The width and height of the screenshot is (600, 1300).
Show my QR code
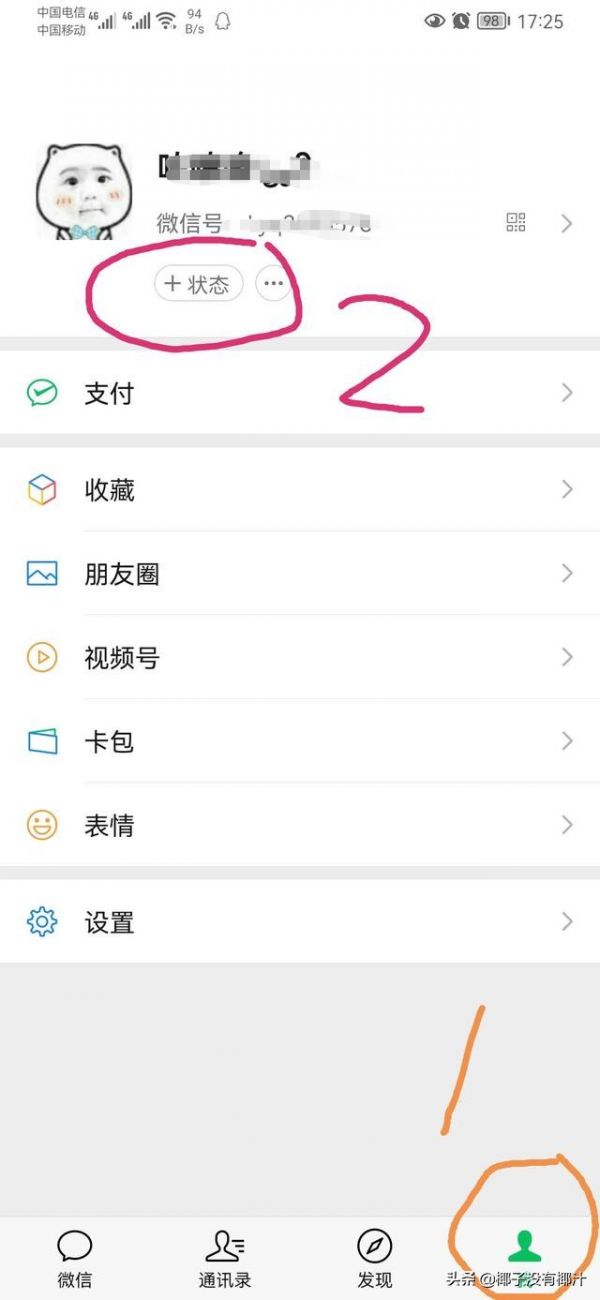(x=516, y=223)
